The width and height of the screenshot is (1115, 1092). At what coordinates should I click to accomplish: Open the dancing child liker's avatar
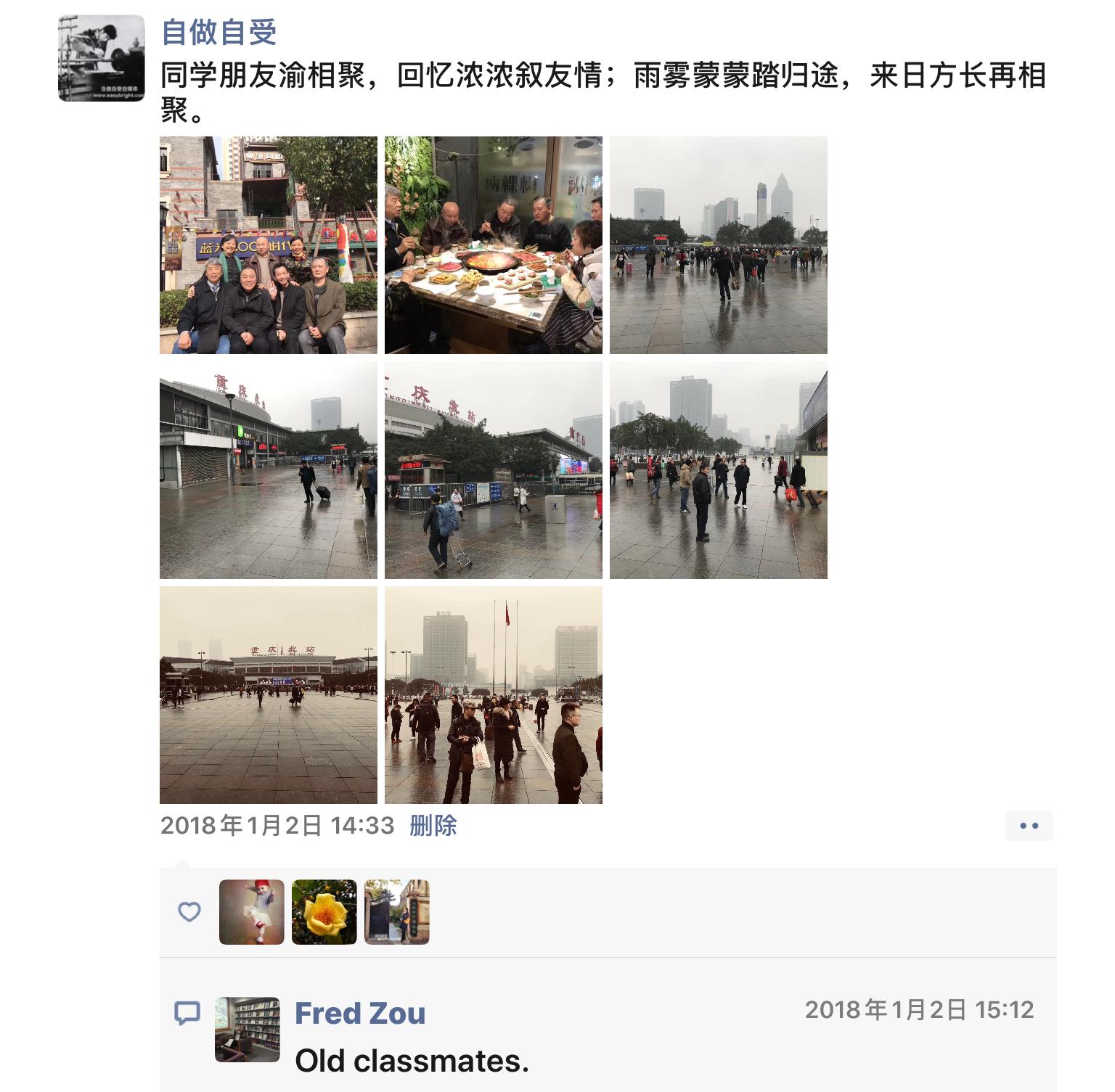pos(251,912)
